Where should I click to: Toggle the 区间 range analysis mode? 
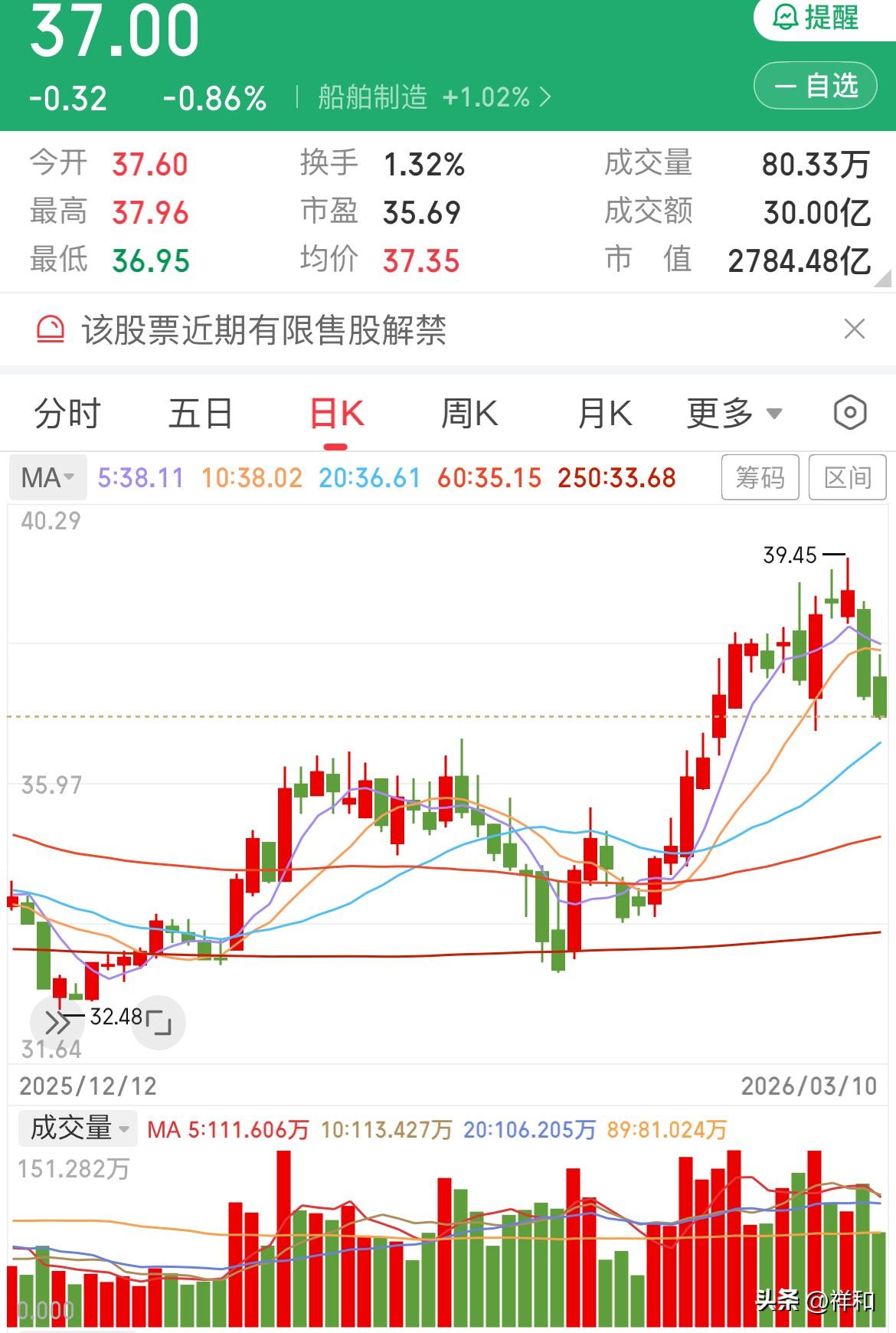[x=847, y=477]
